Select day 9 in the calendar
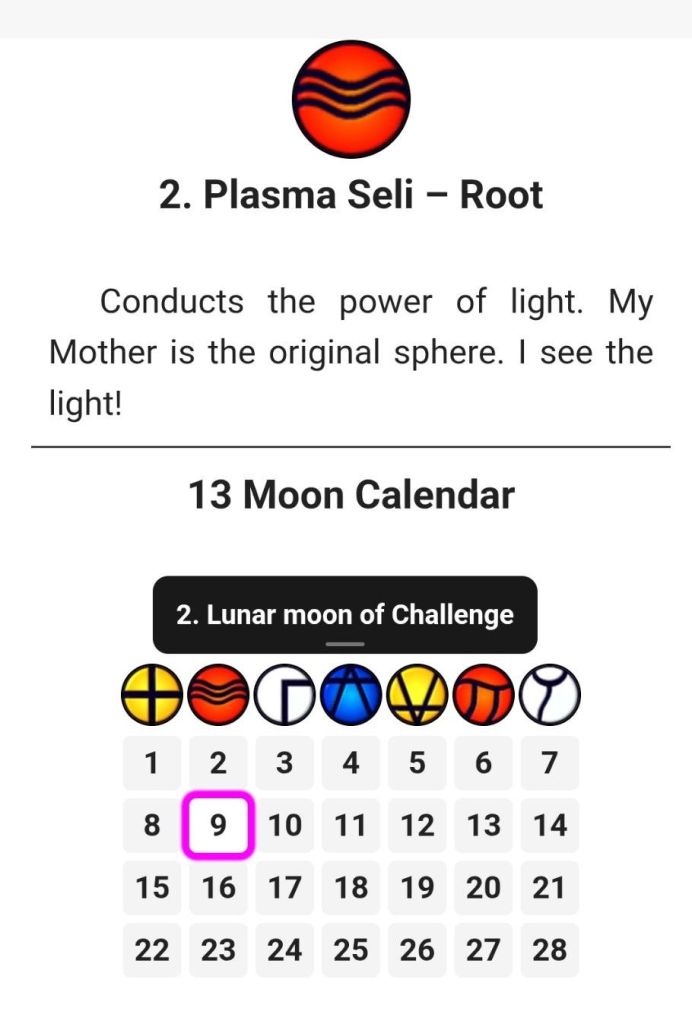 coord(218,824)
